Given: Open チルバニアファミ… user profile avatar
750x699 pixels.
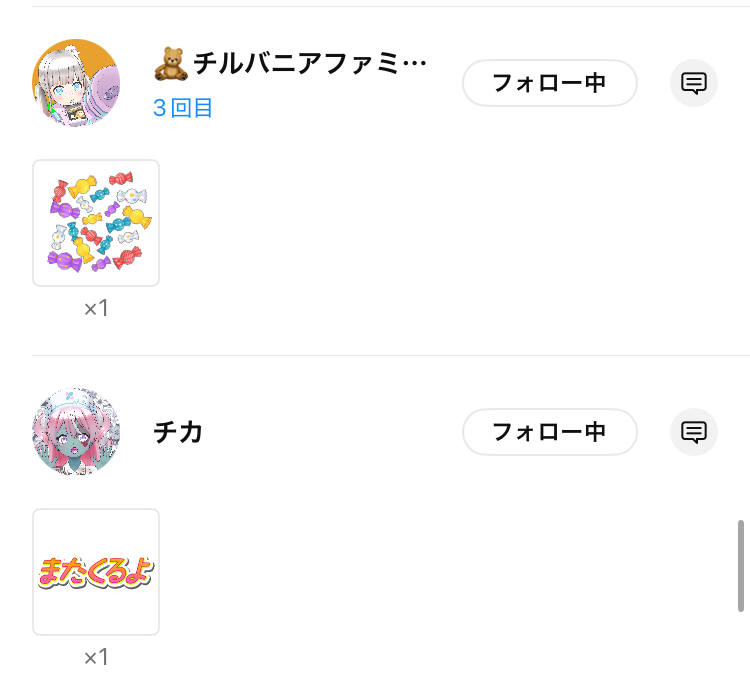Looking at the screenshot, I should [76, 83].
